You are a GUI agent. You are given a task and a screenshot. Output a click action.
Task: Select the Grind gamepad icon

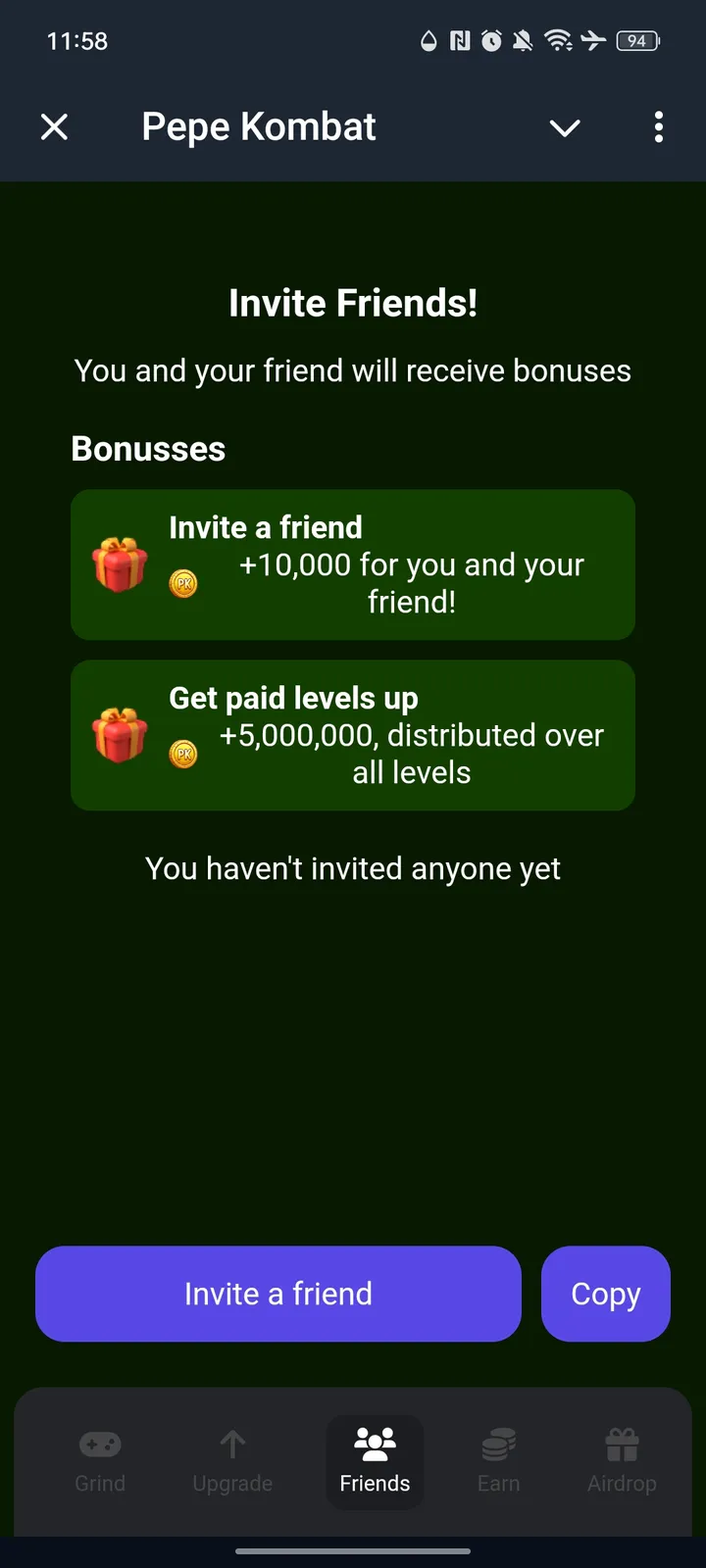click(100, 1444)
